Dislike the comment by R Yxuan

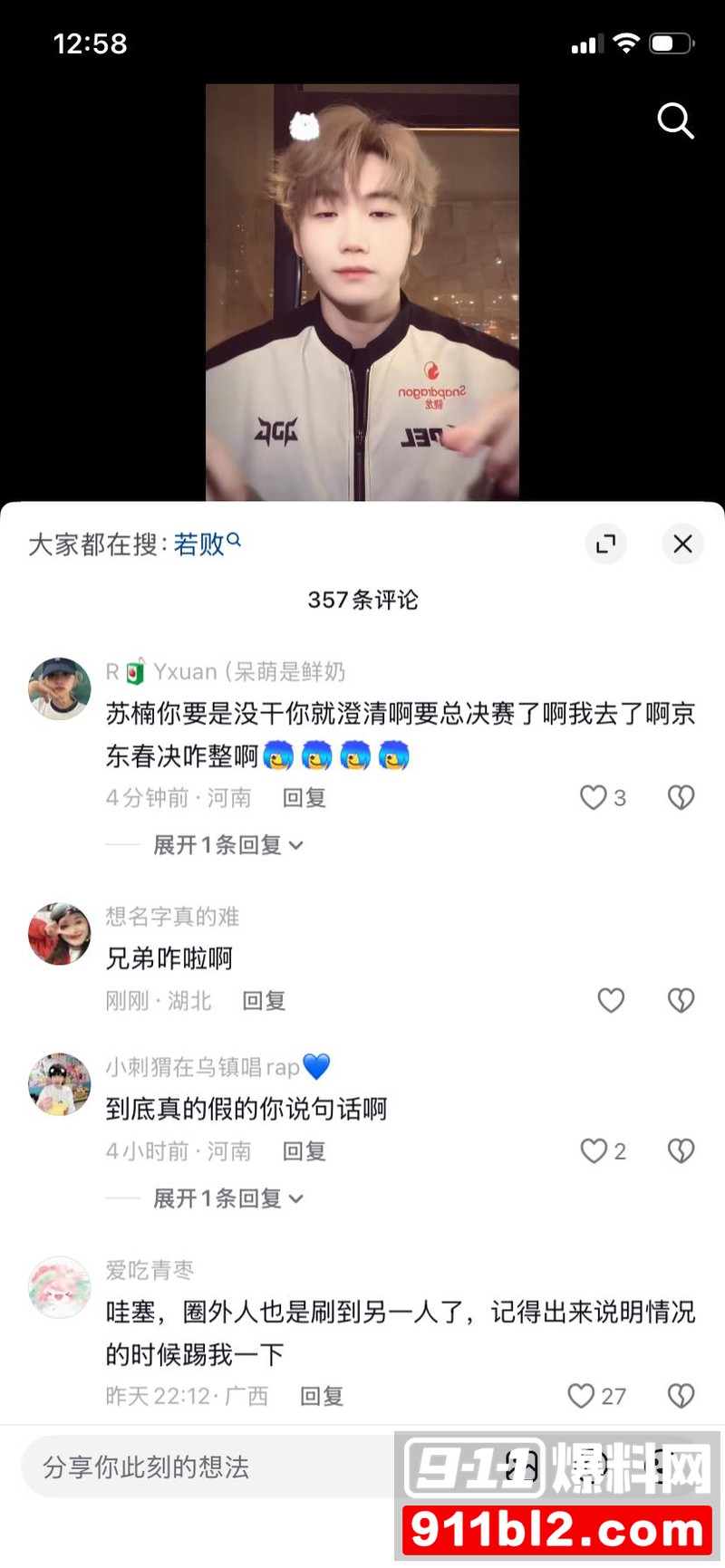(681, 798)
